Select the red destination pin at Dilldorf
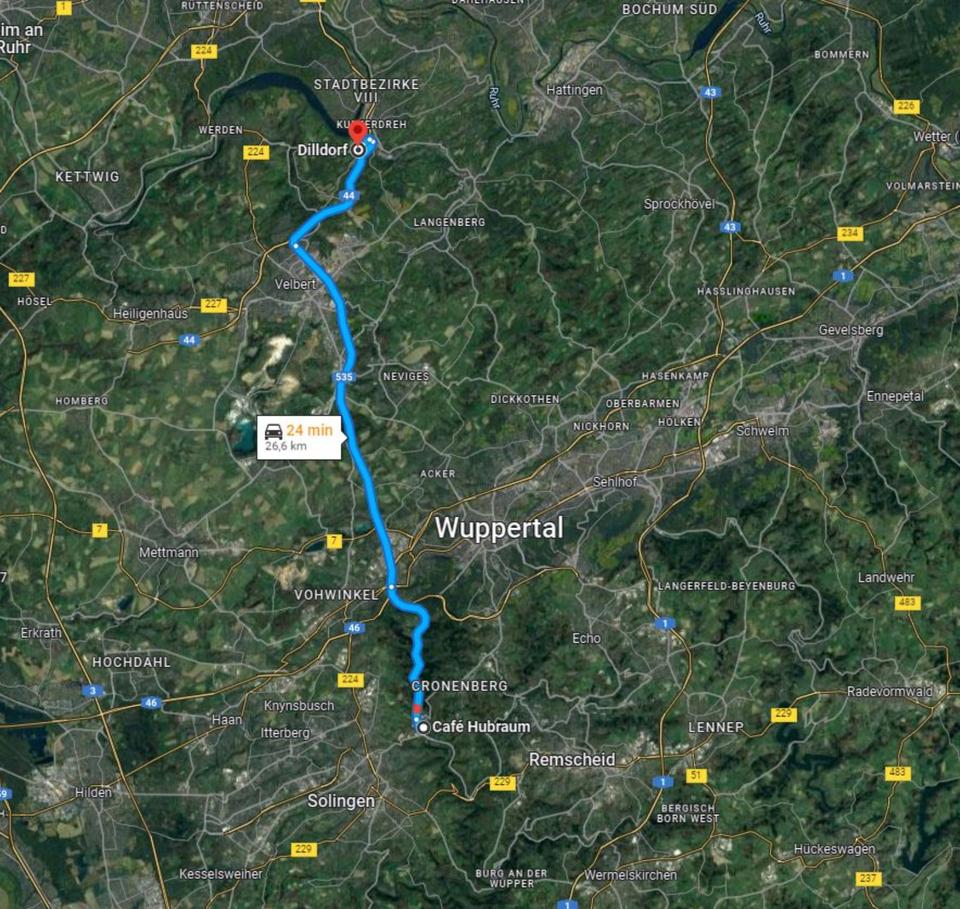Screen dimensions: 960x909 [x=357, y=134]
